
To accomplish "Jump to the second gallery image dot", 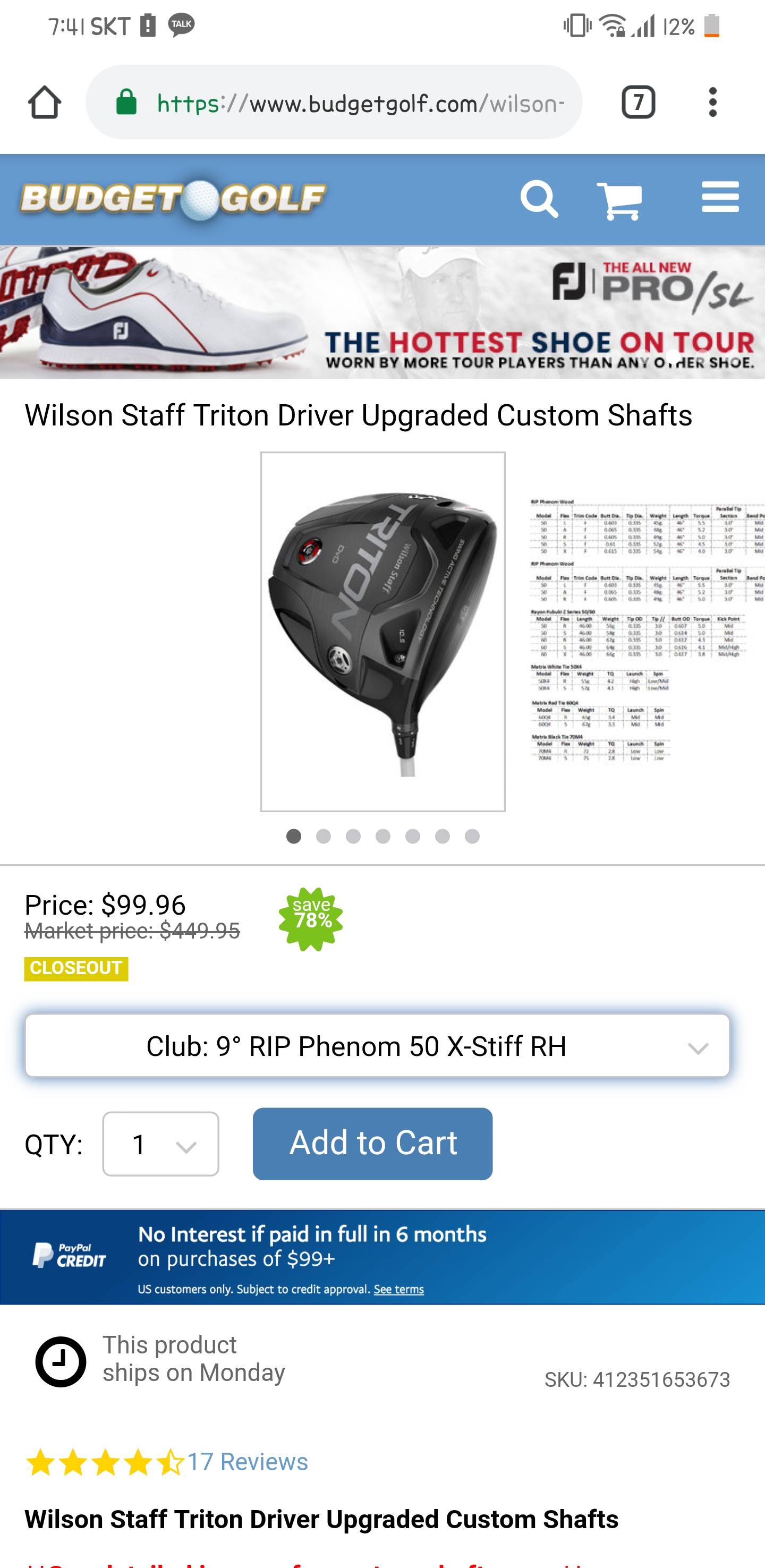I will coord(323,837).
